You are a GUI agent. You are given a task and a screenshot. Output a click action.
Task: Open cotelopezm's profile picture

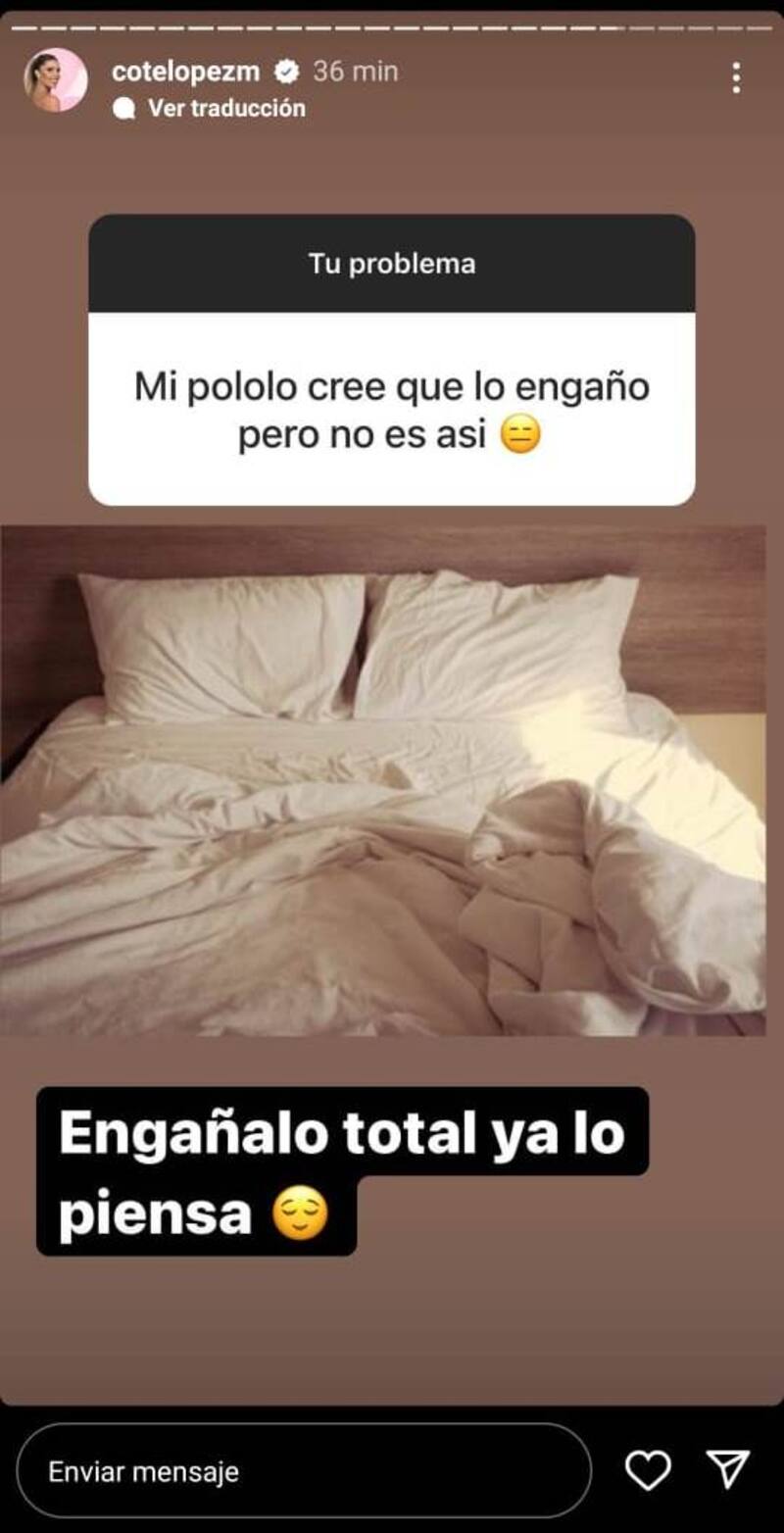pos(55,79)
